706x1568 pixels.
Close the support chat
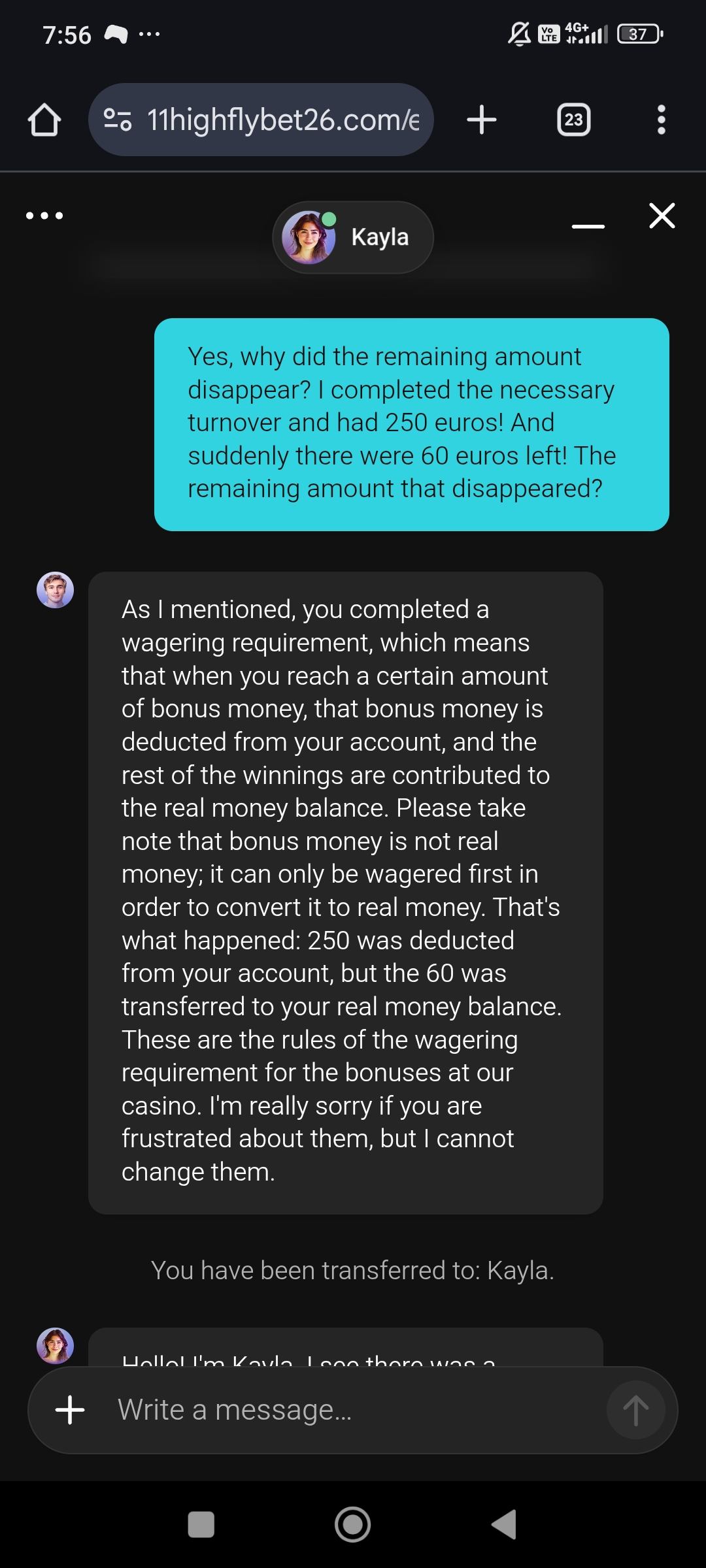point(662,216)
